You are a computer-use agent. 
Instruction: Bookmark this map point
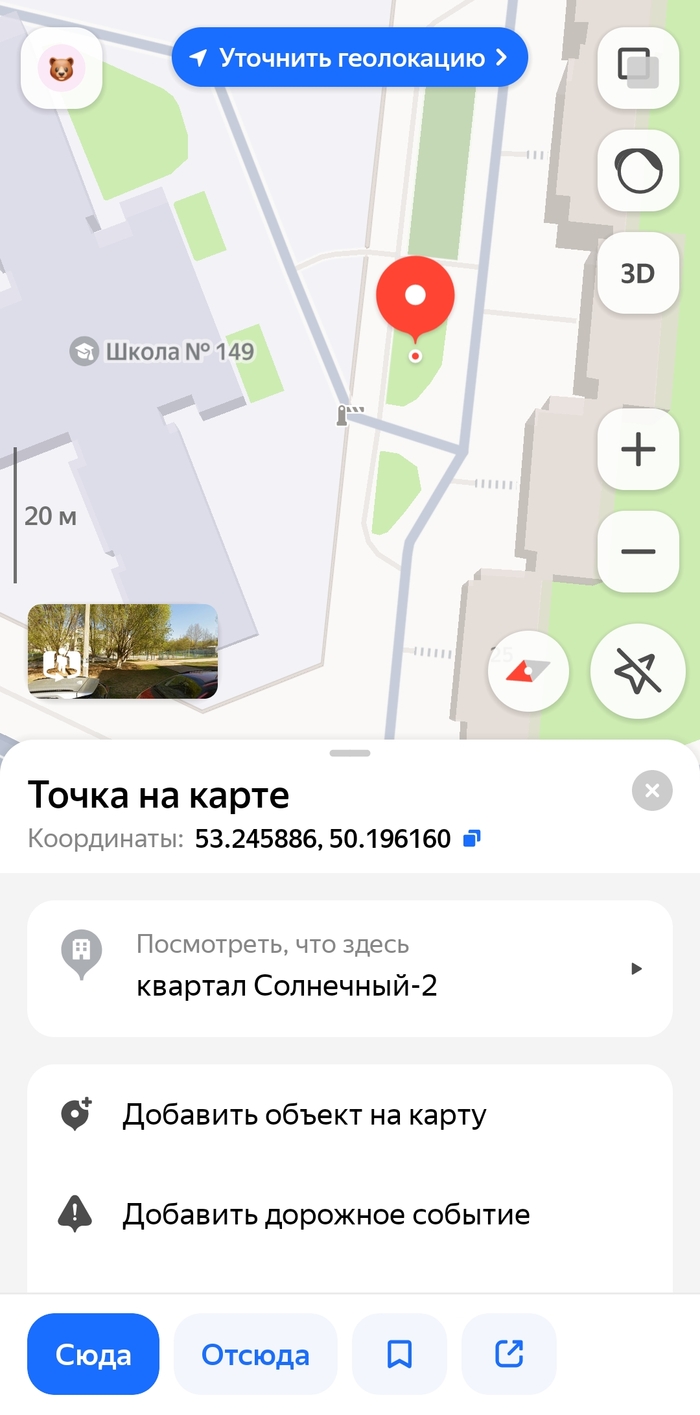[399, 1354]
